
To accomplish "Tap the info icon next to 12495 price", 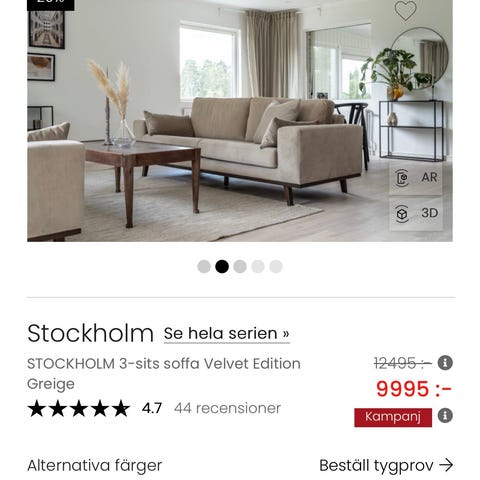I will point(445,363).
